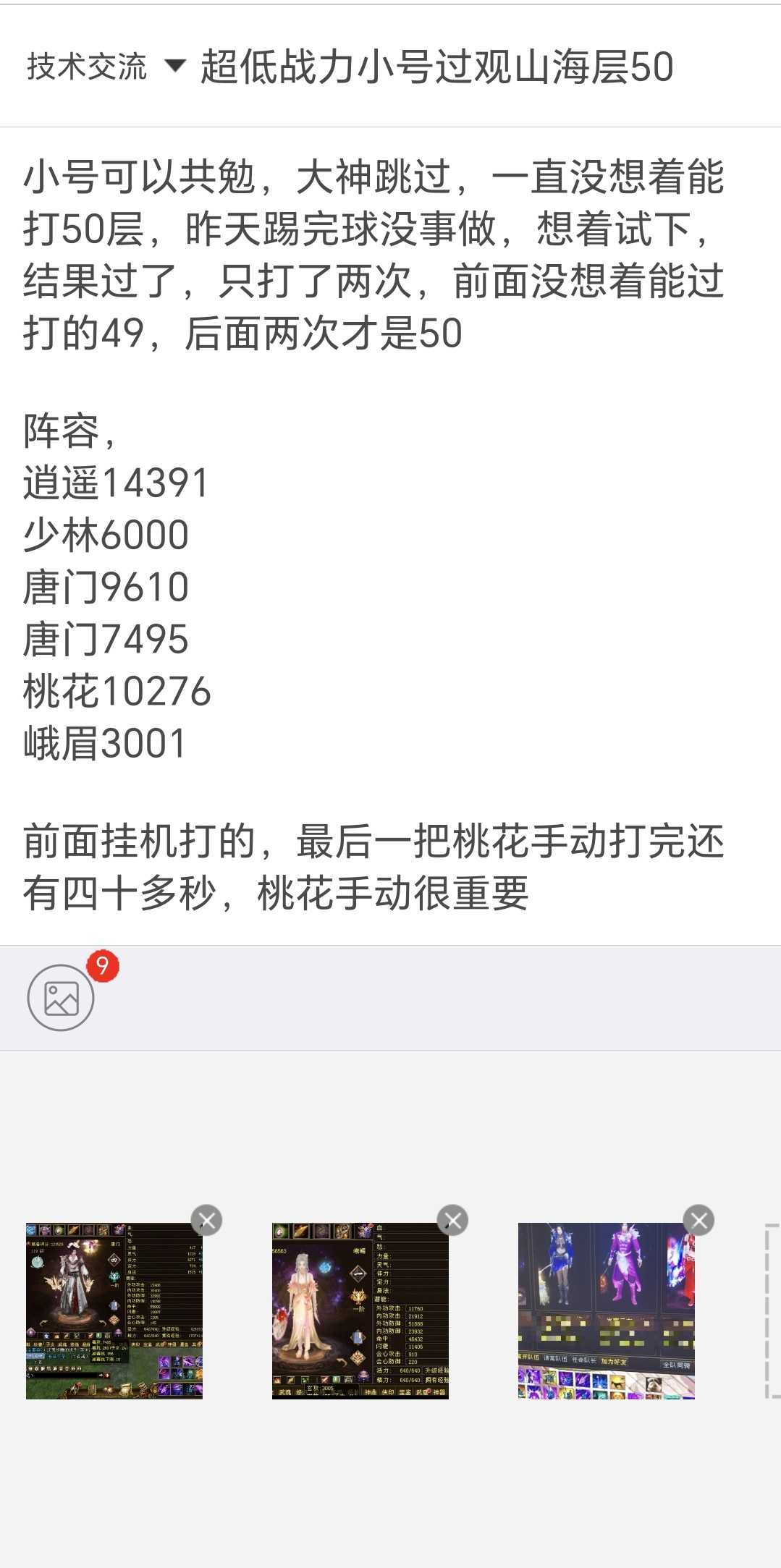The width and height of the screenshot is (781, 1568).
Task: Open the 技术交流 category dropdown
Action: 106,67
